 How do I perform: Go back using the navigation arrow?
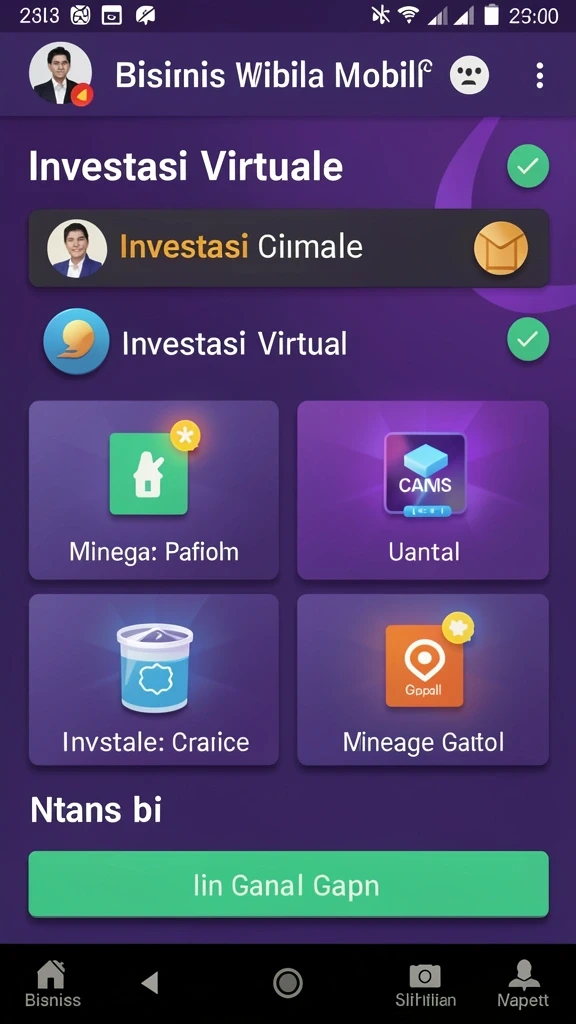(150, 982)
